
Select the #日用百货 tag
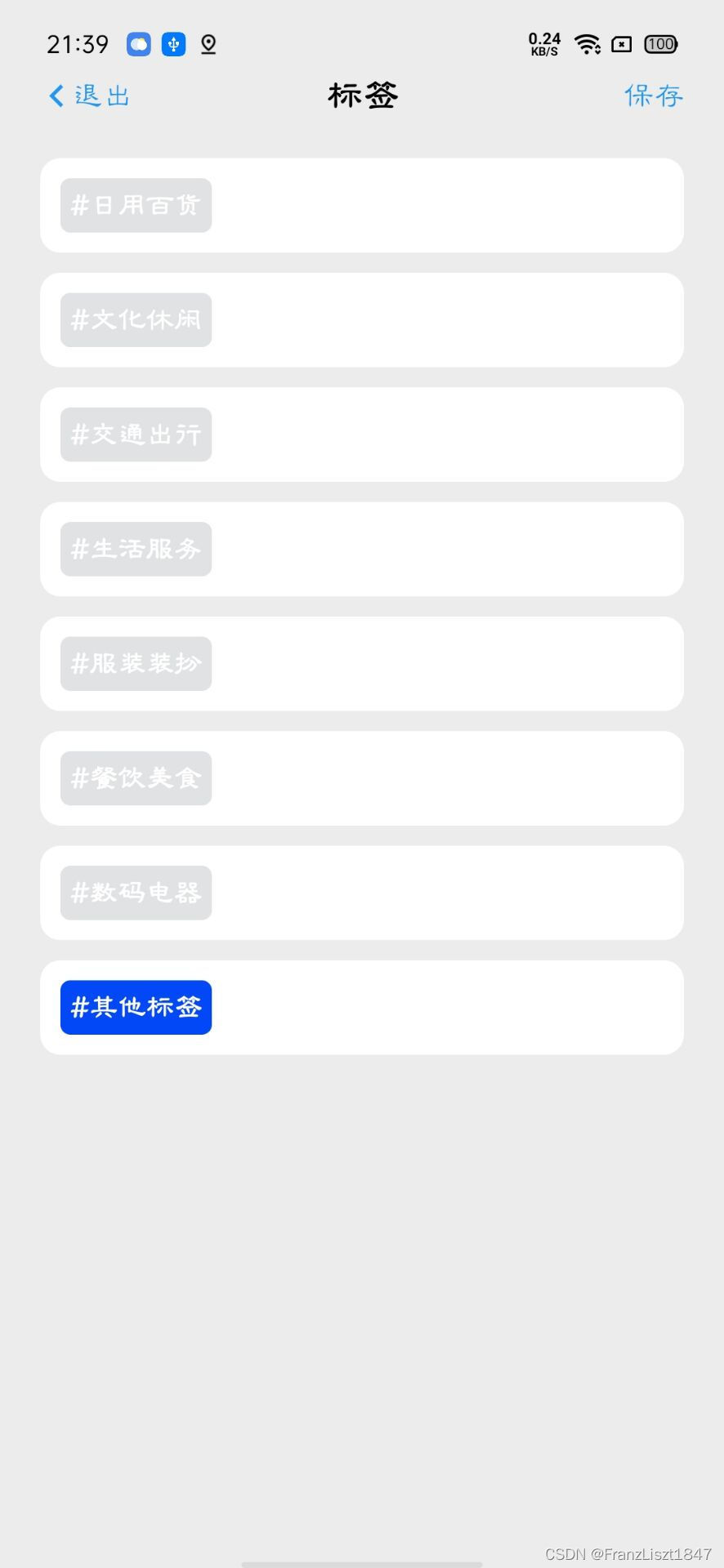click(136, 205)
